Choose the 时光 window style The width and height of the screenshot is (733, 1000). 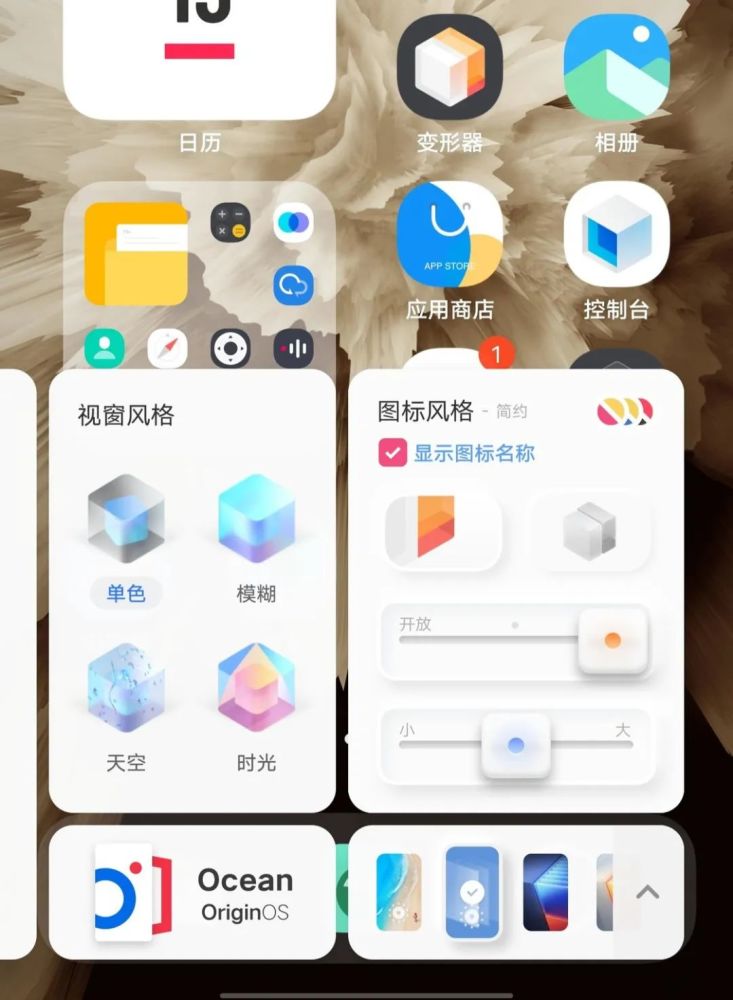point(256,690)
